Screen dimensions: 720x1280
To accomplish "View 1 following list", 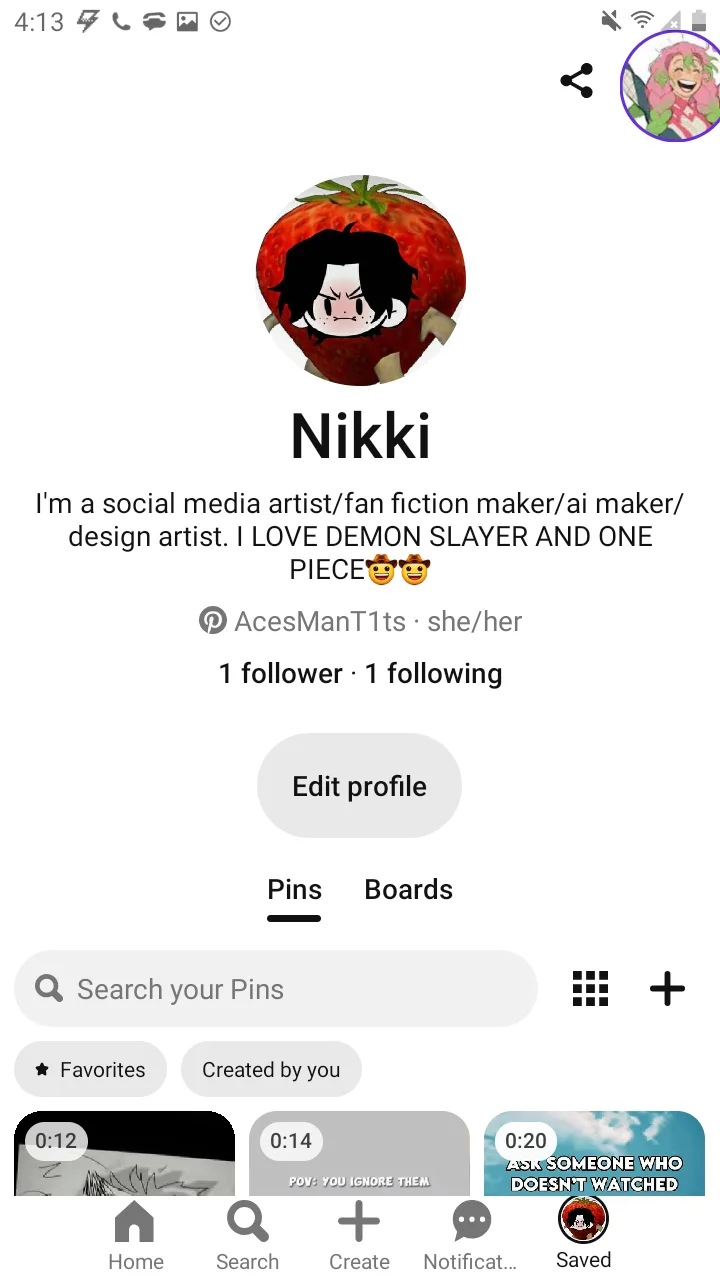I will (x=433, y=673).
